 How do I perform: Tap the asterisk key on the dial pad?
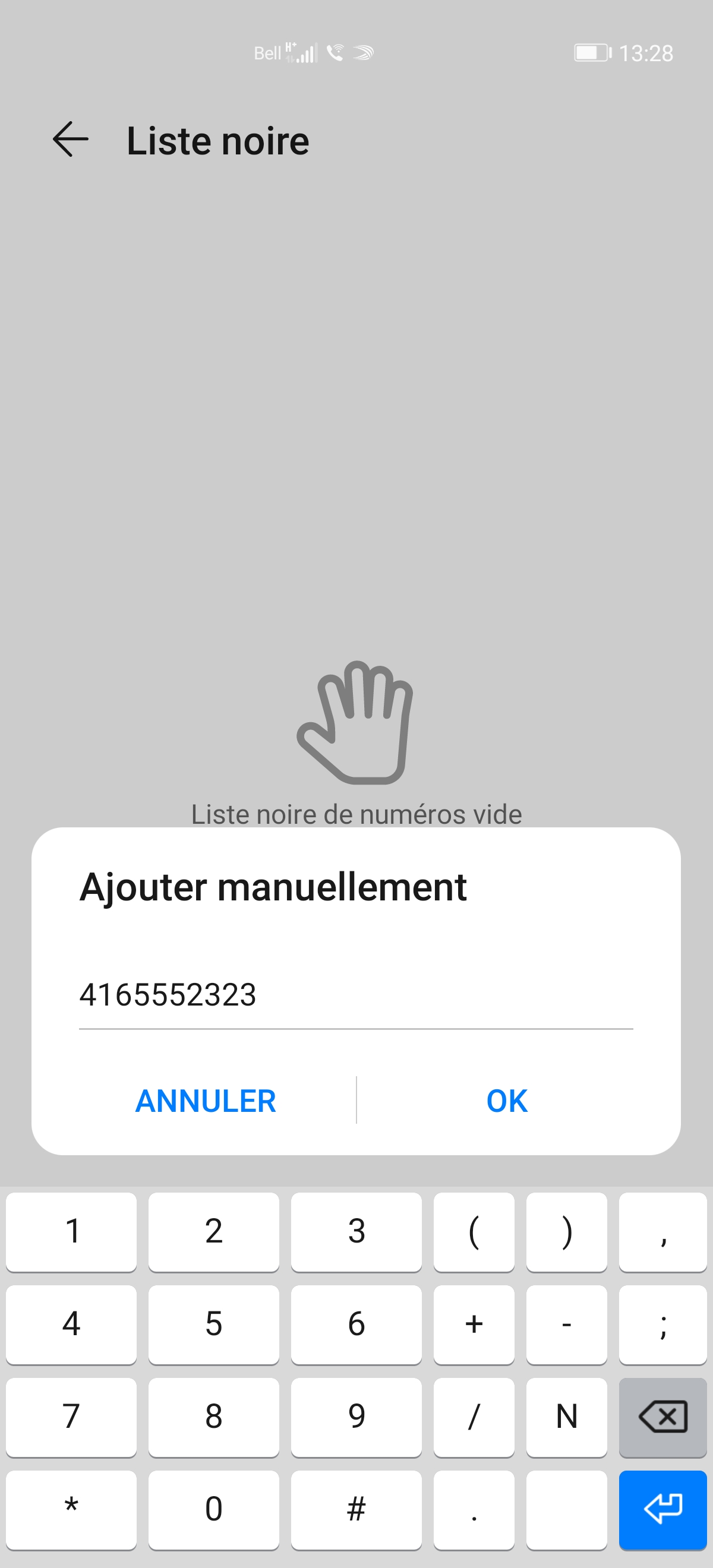pyautogui.click(x=71, y=1509)
